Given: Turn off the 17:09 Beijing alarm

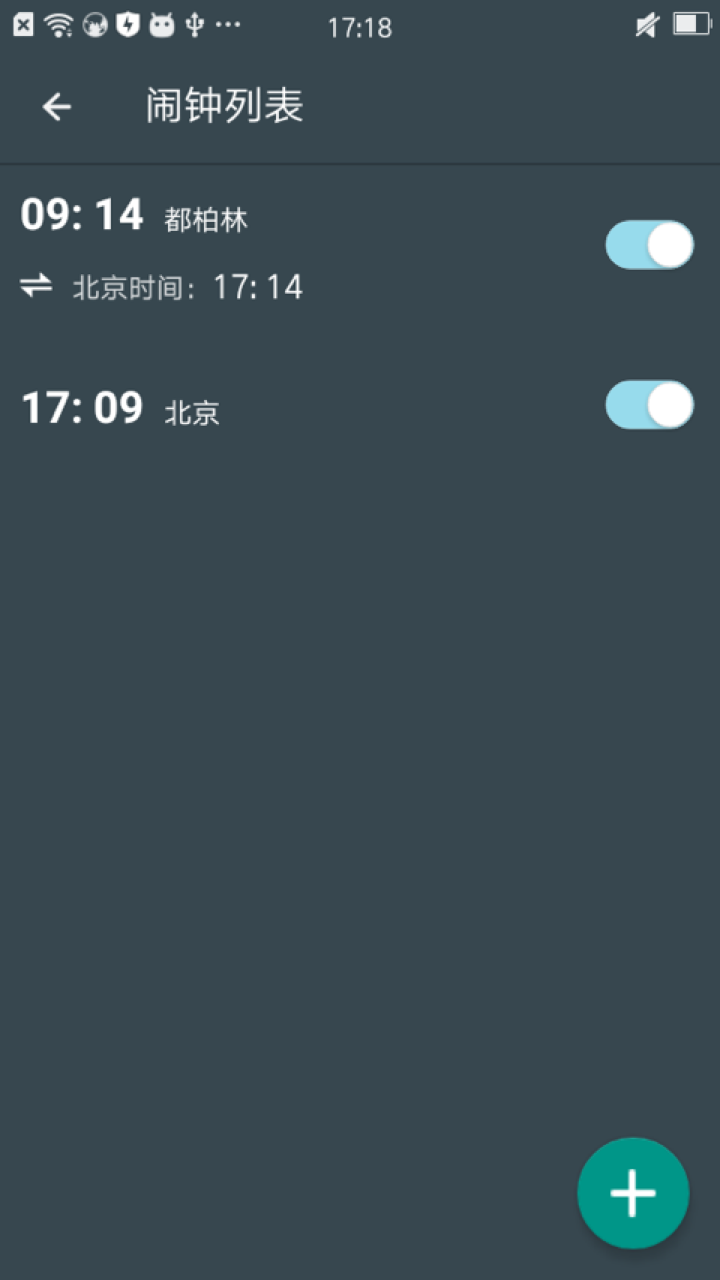Looking at the screenshot, I should point(649,405).
